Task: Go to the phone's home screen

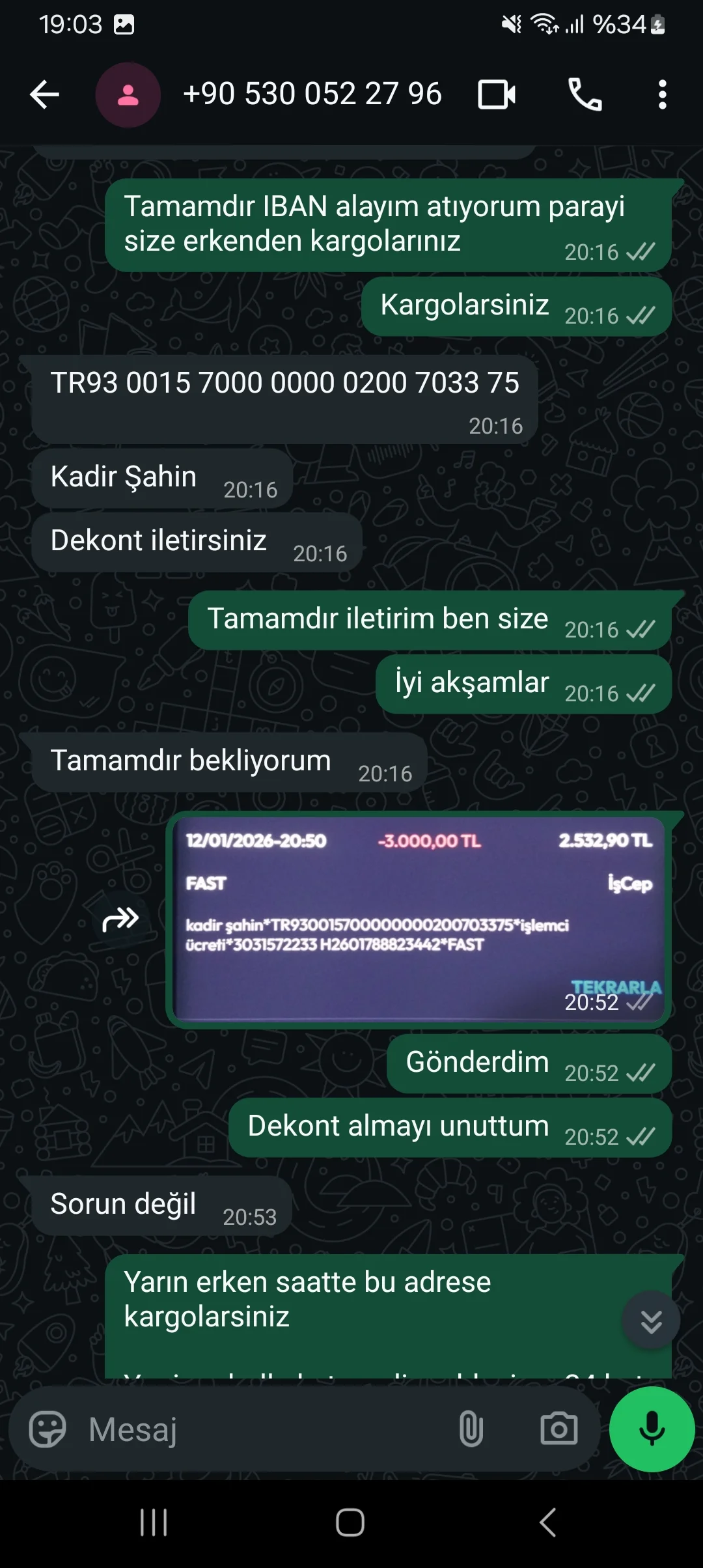Action: coord(350,1522)
